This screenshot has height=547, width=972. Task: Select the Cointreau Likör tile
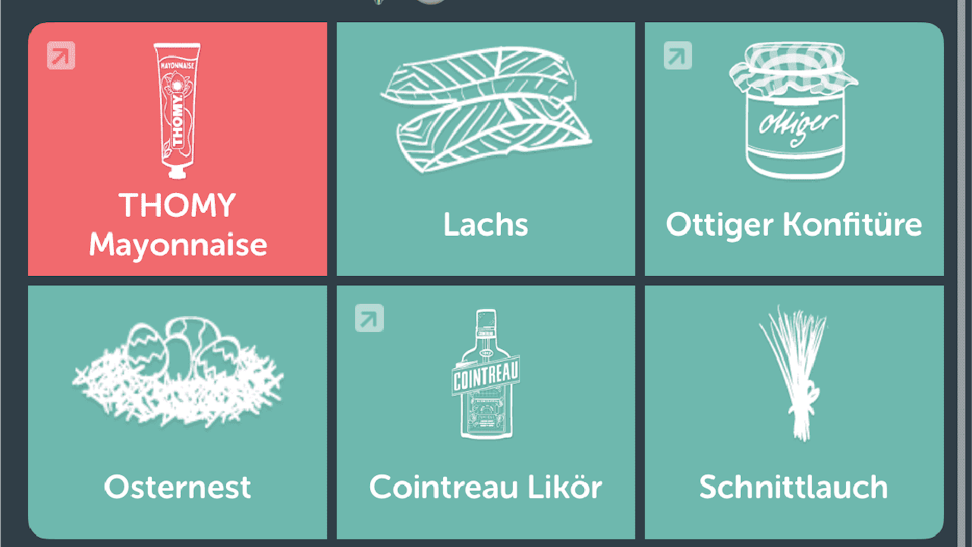[485, 412]
